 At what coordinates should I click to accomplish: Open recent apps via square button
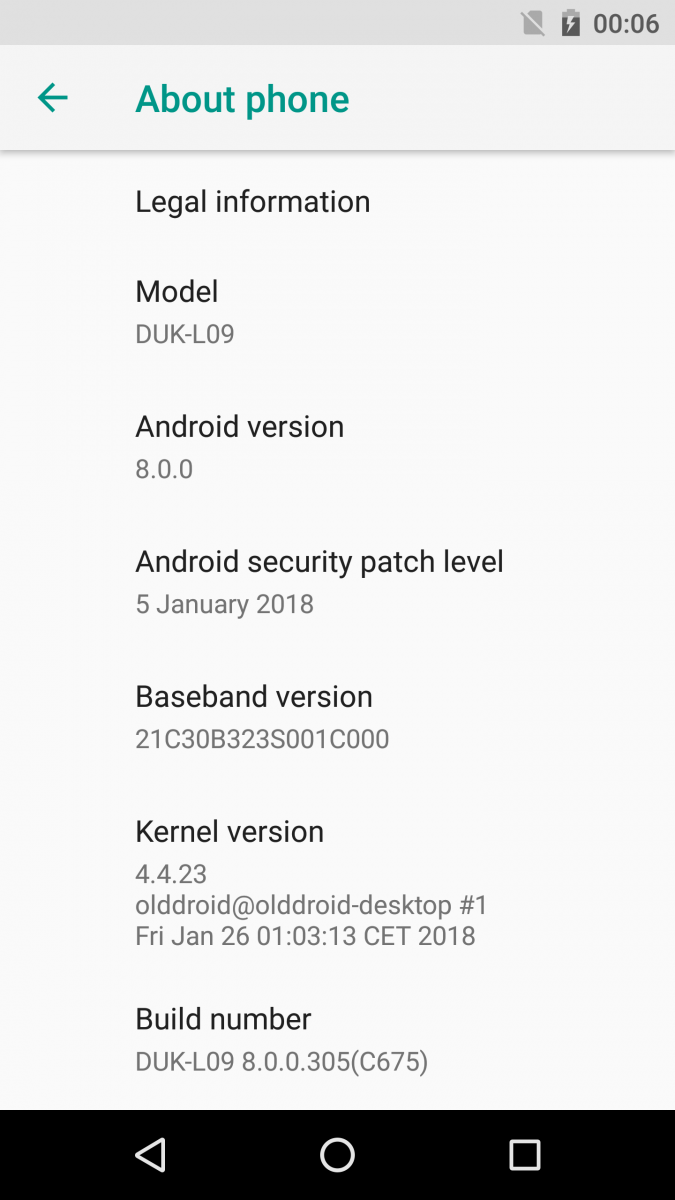[x=525, y=1155]
